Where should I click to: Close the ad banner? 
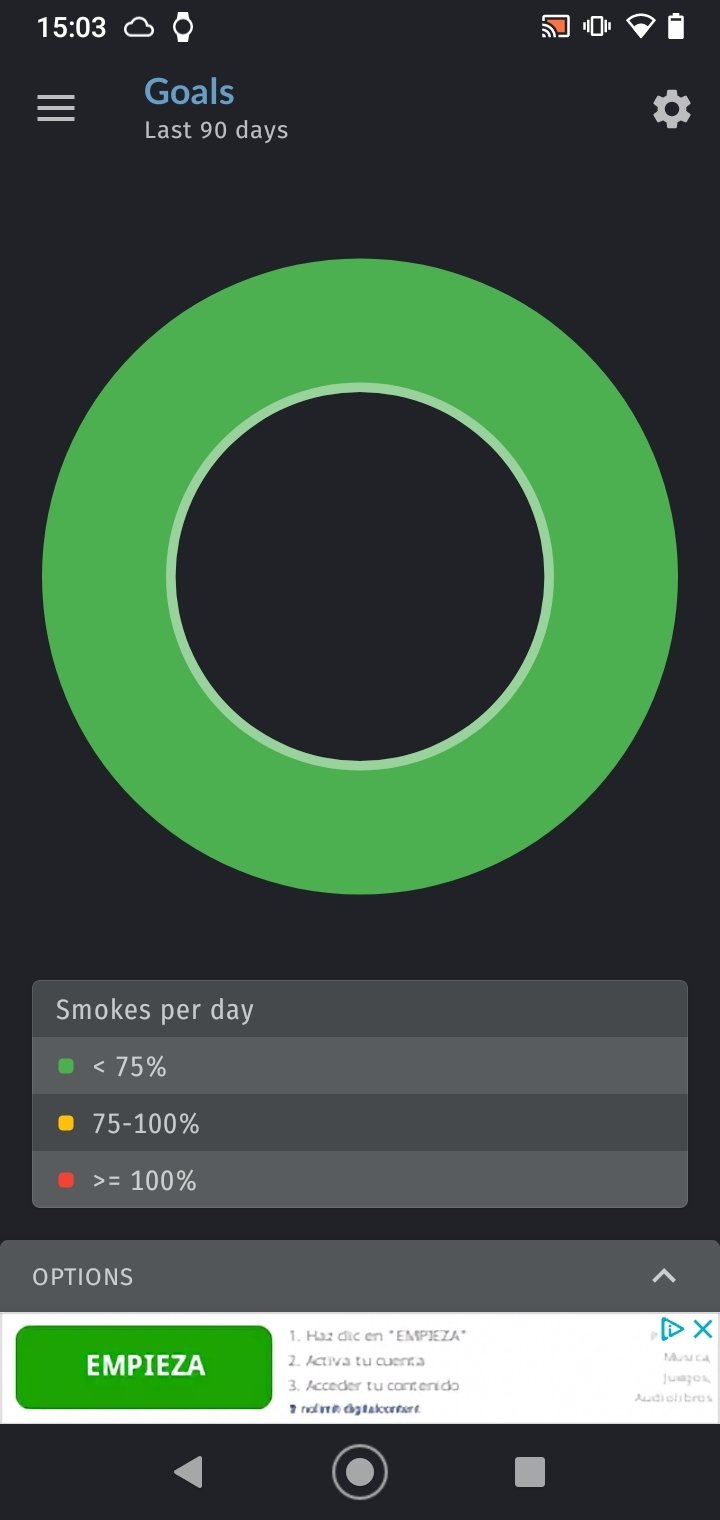tap(703, 1329)
